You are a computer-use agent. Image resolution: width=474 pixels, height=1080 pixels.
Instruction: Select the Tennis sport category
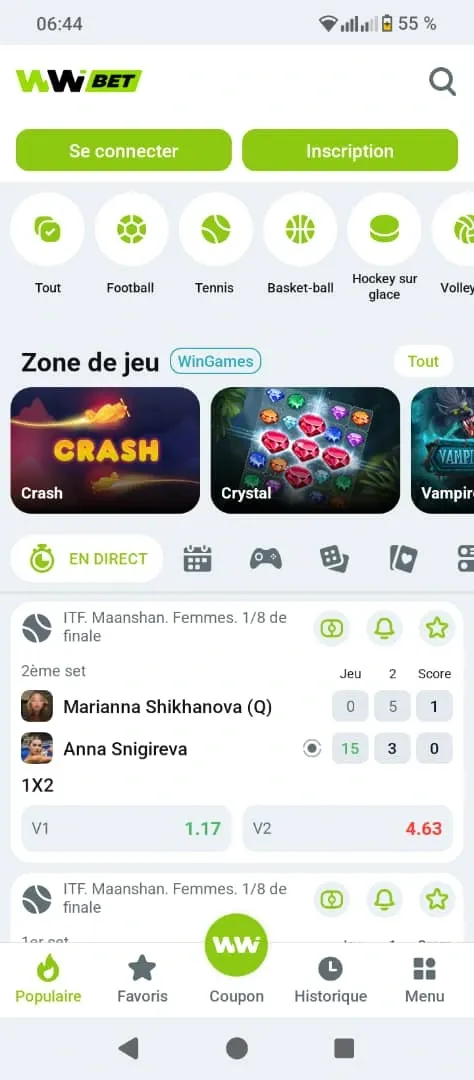click(215, 245)
